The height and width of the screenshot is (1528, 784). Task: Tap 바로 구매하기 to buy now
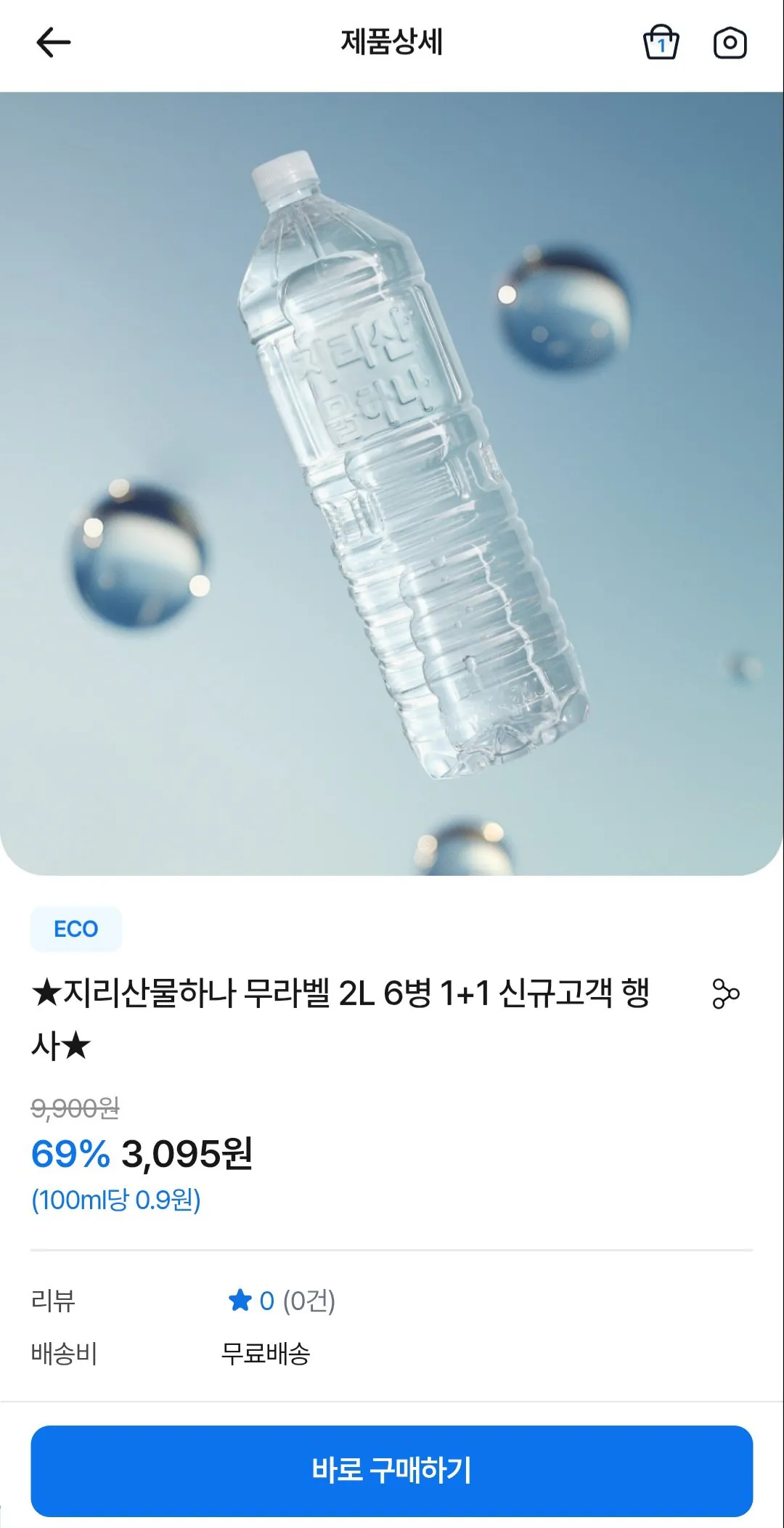[x=391, y=1470]
